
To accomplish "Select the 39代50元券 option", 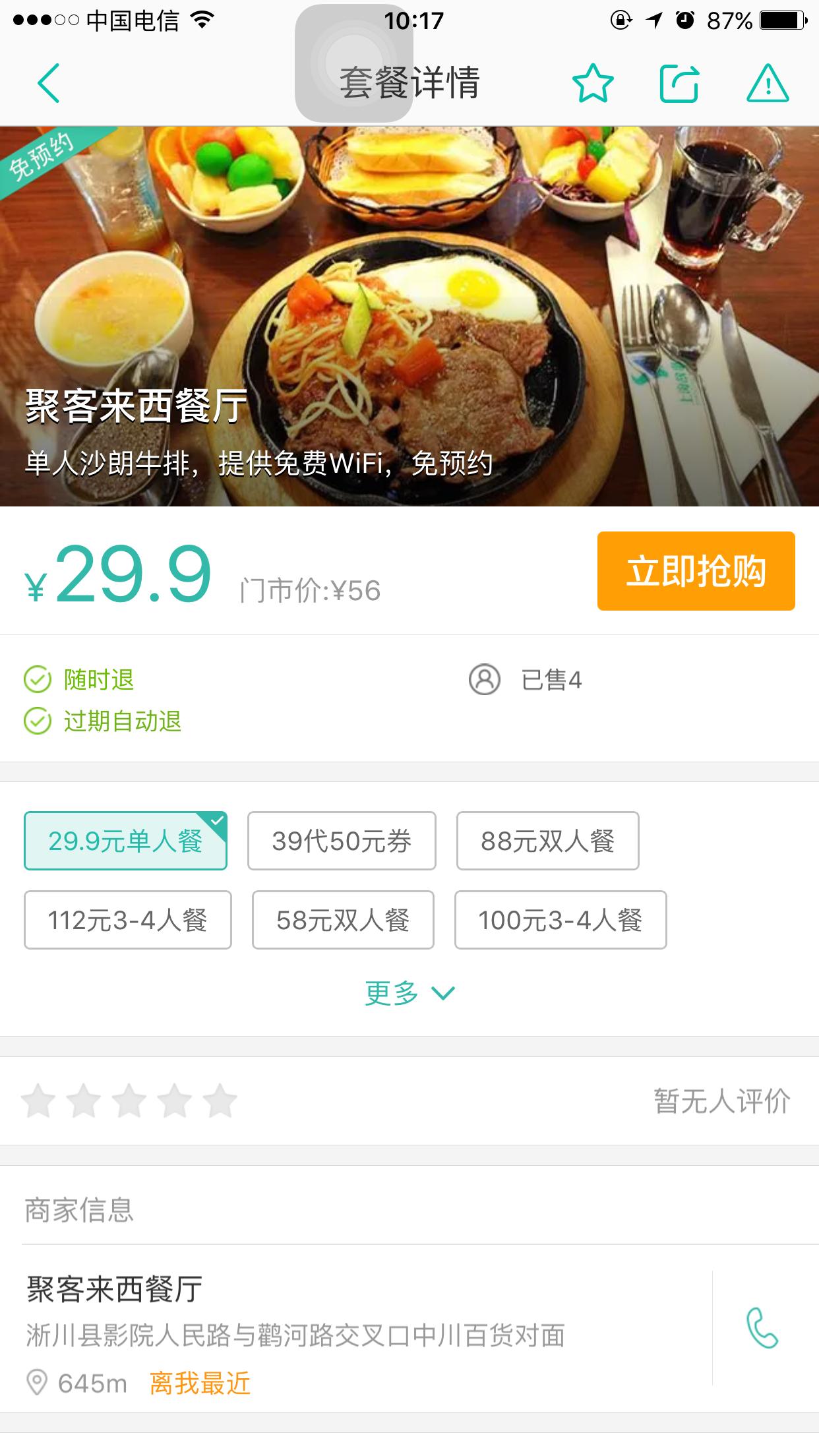I will point(341,839).
